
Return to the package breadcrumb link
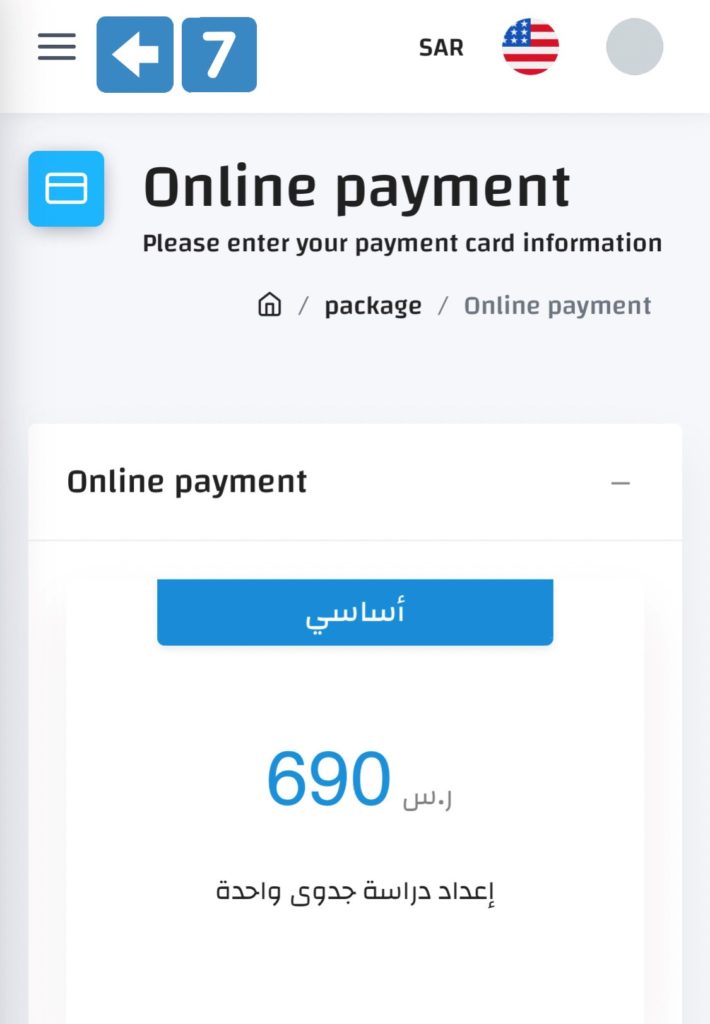pos(372,306)
